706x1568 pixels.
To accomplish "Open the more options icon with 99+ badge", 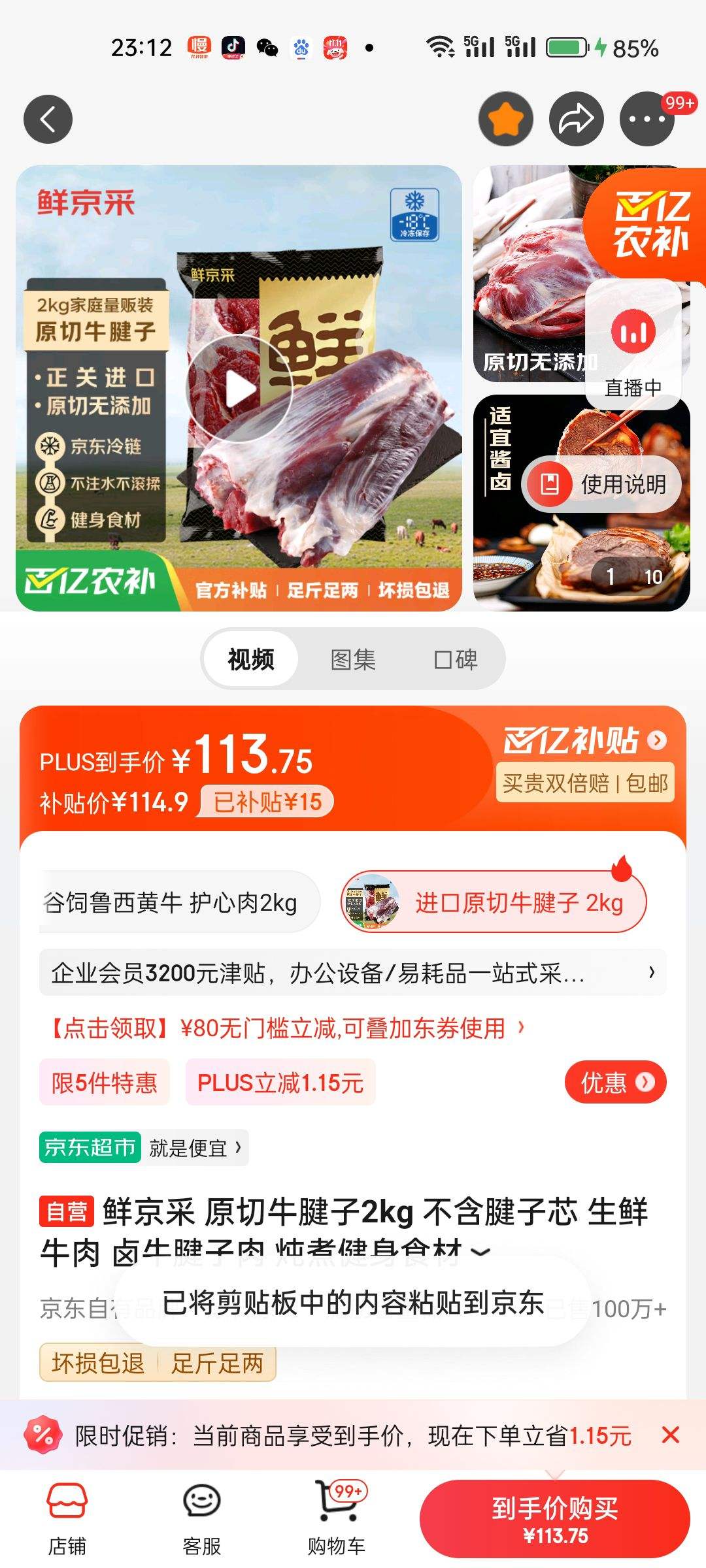I will [646, 119].
